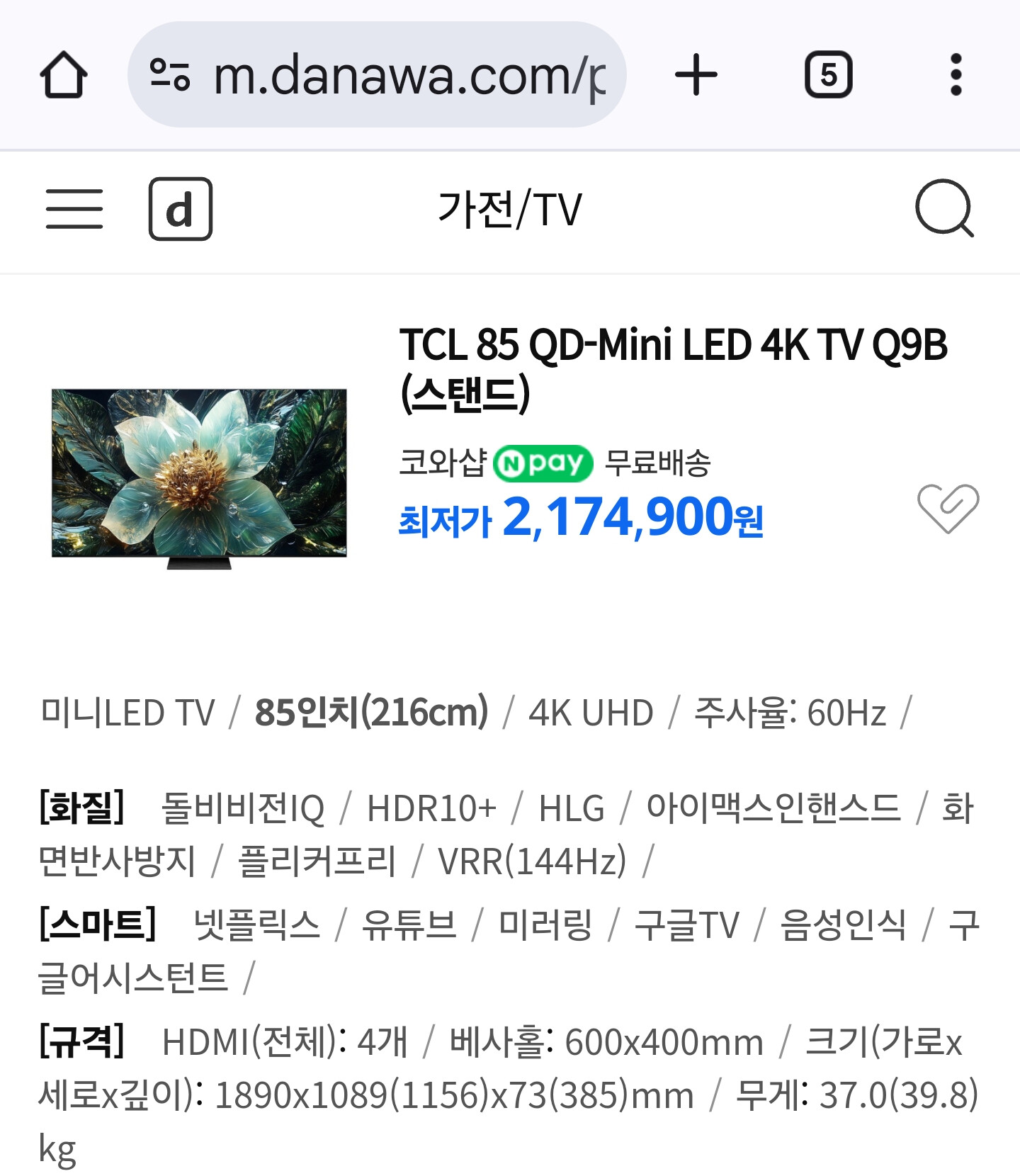The width and height of the screenshot is (1020, 1176).
Task: Tap the m.danawa.com address bar
Action: click(x=397, y=74)
